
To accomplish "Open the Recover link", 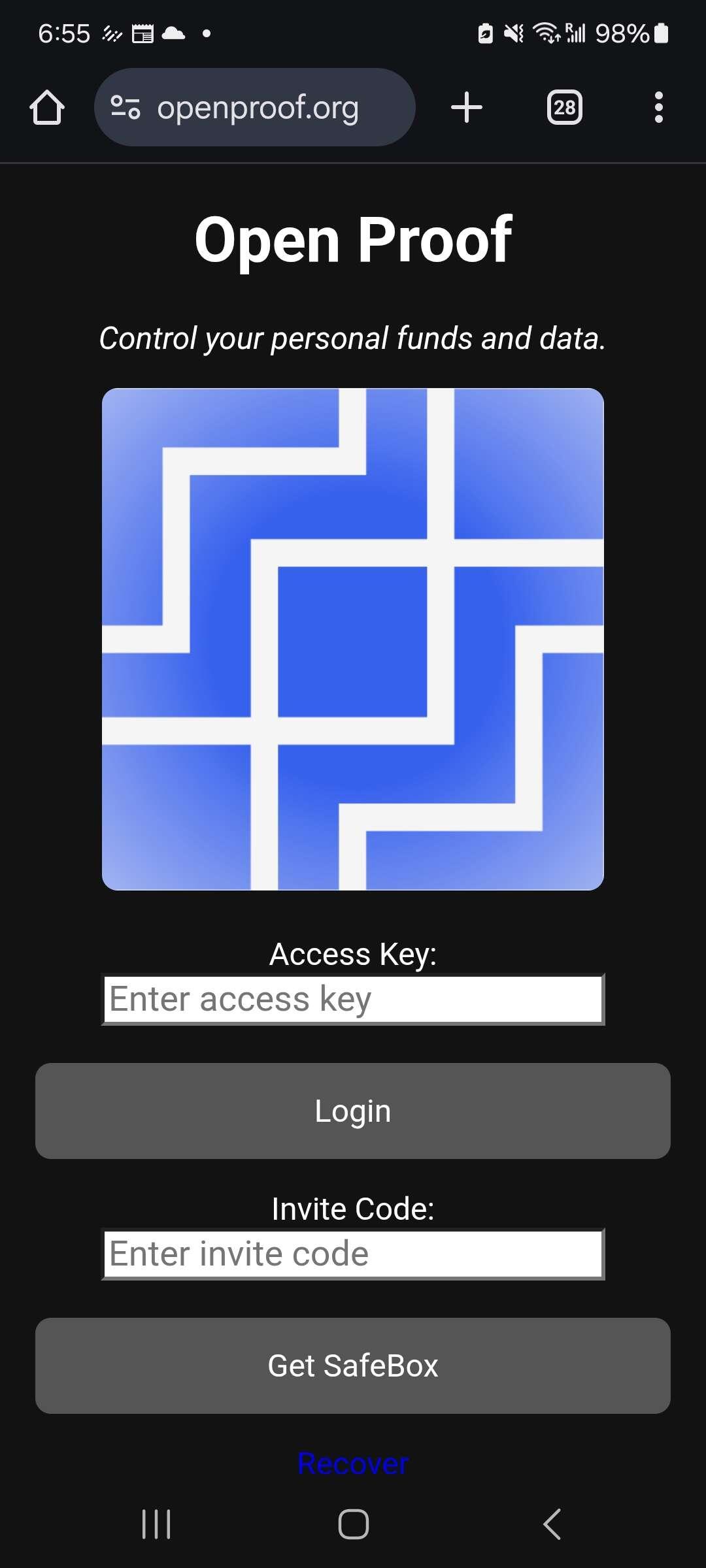I will coord(353,1463).
